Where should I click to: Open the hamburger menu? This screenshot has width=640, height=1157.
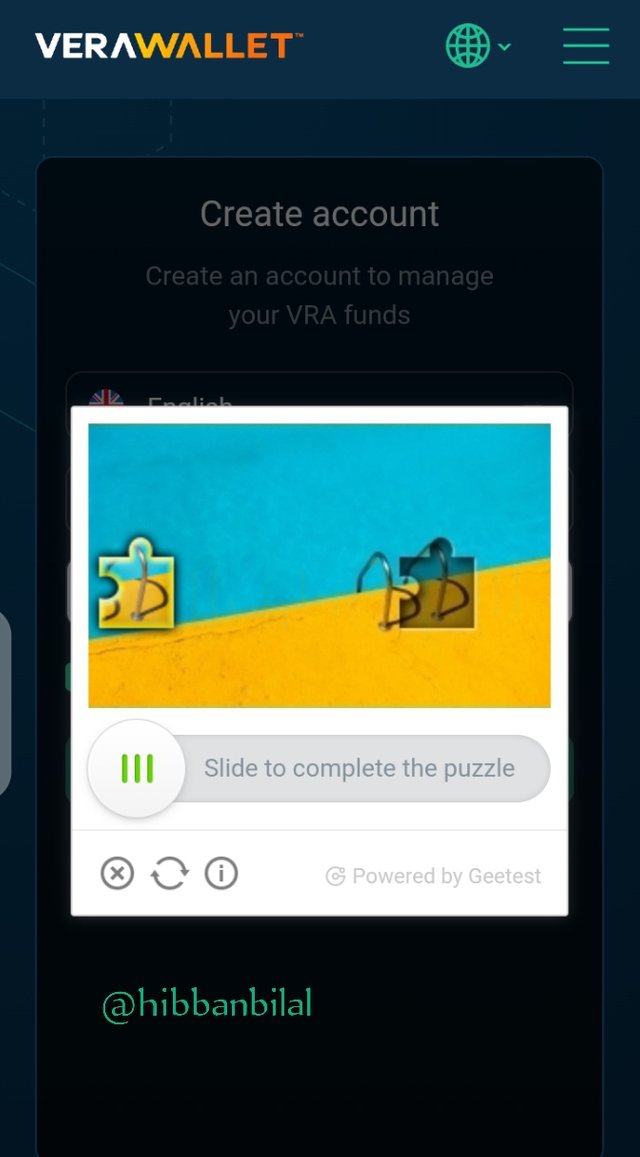click(x=585, y=46)
